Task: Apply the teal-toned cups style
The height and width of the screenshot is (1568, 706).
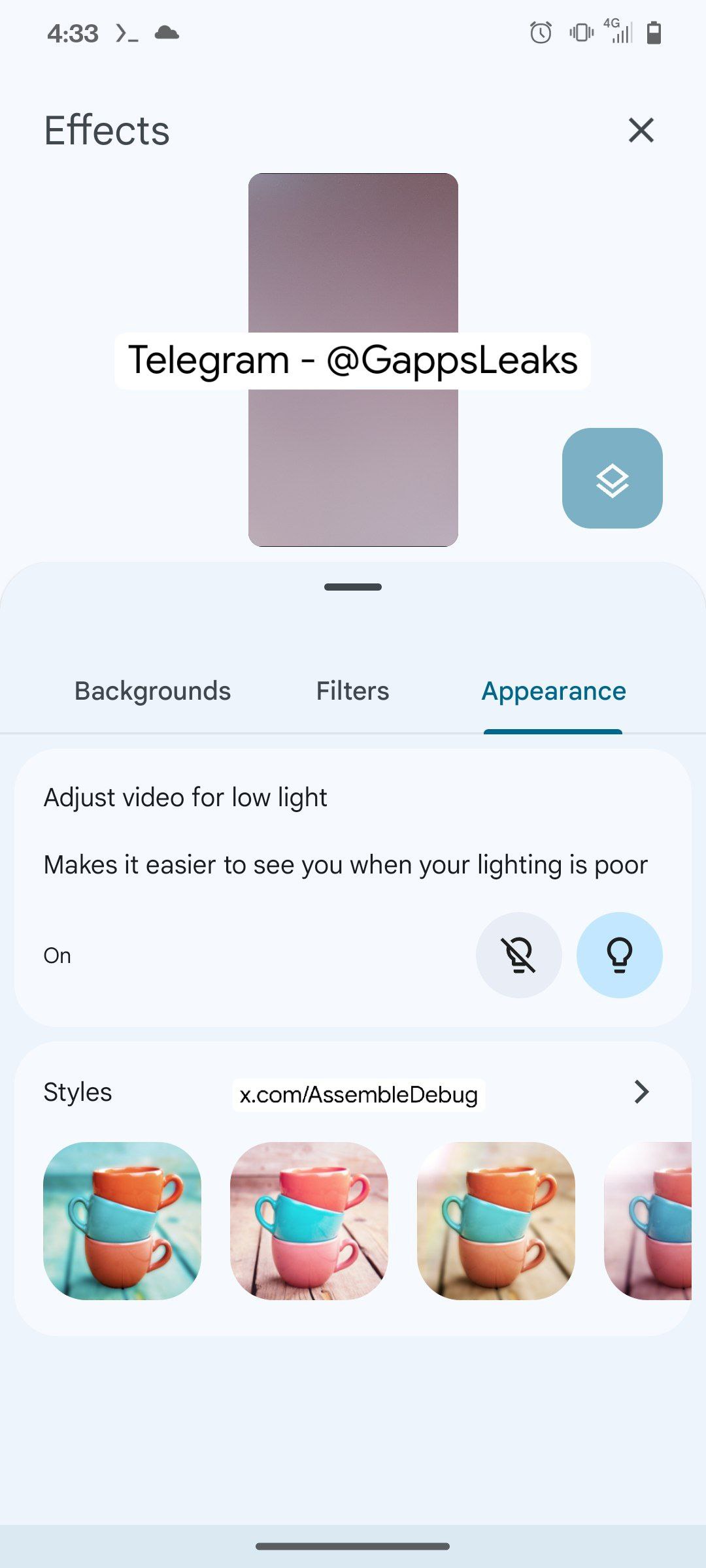Action: (x=122, y=1221)
